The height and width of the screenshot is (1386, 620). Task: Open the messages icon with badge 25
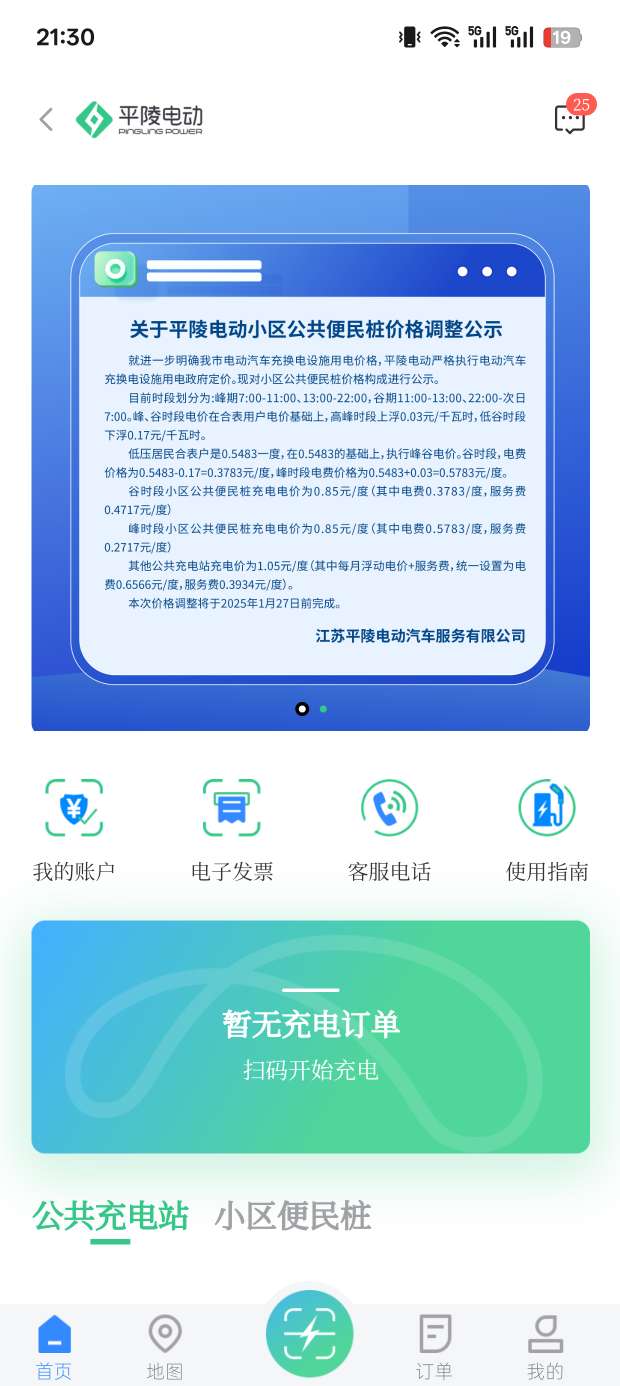point(570,119)
